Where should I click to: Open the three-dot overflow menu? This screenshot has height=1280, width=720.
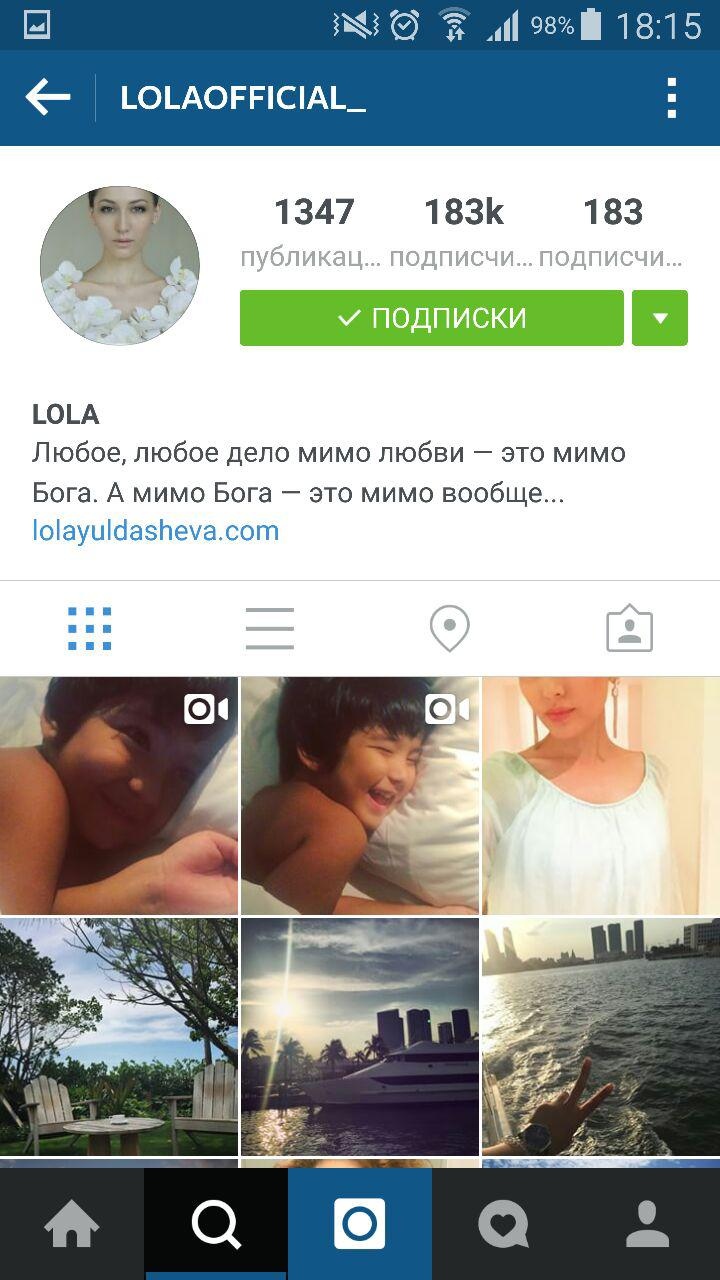[671, 98]
